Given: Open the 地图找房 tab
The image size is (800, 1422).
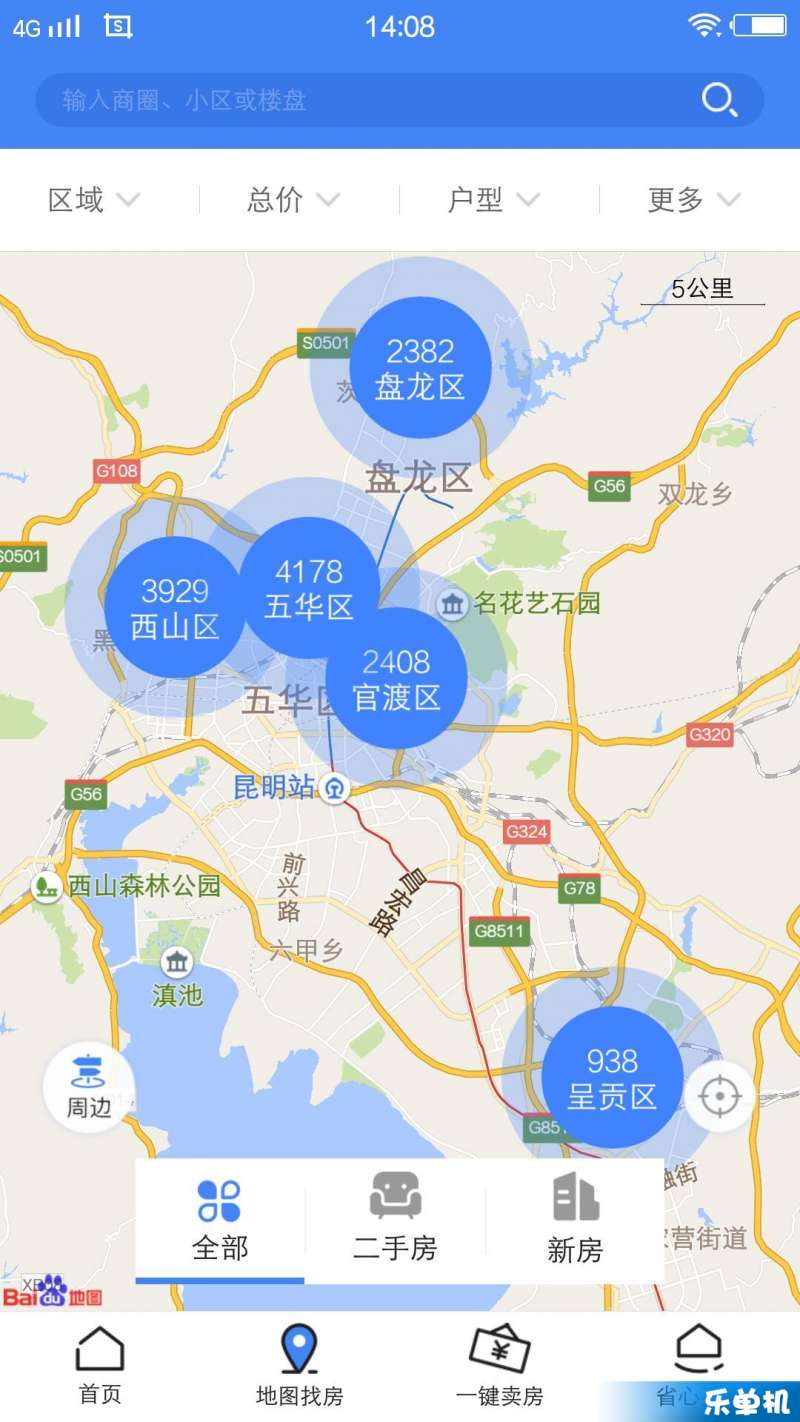Looking at the screenshot, I should coord(299,1366).
